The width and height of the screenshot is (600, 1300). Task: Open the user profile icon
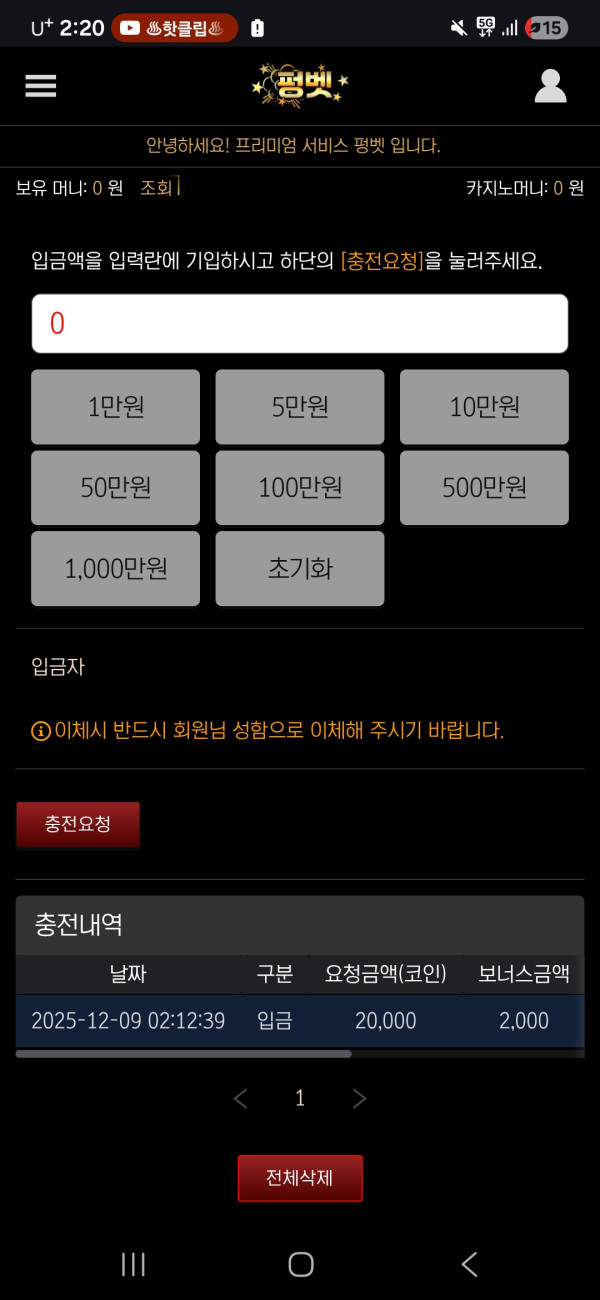coord(550,86)
